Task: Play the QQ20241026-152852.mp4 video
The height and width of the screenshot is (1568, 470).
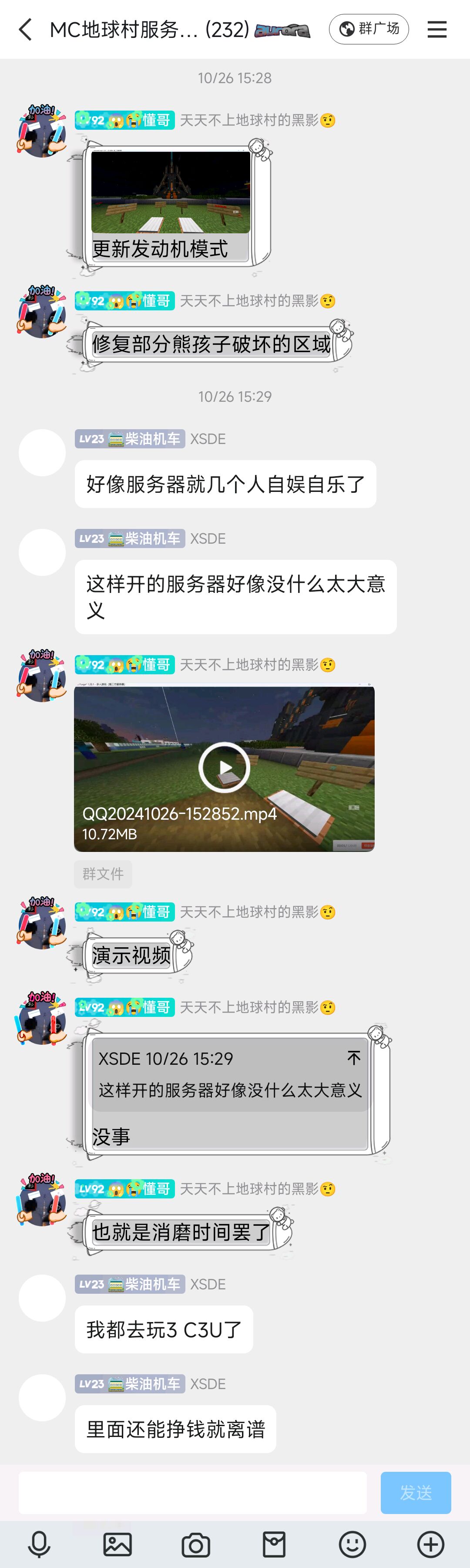Action: coord(224,767)
